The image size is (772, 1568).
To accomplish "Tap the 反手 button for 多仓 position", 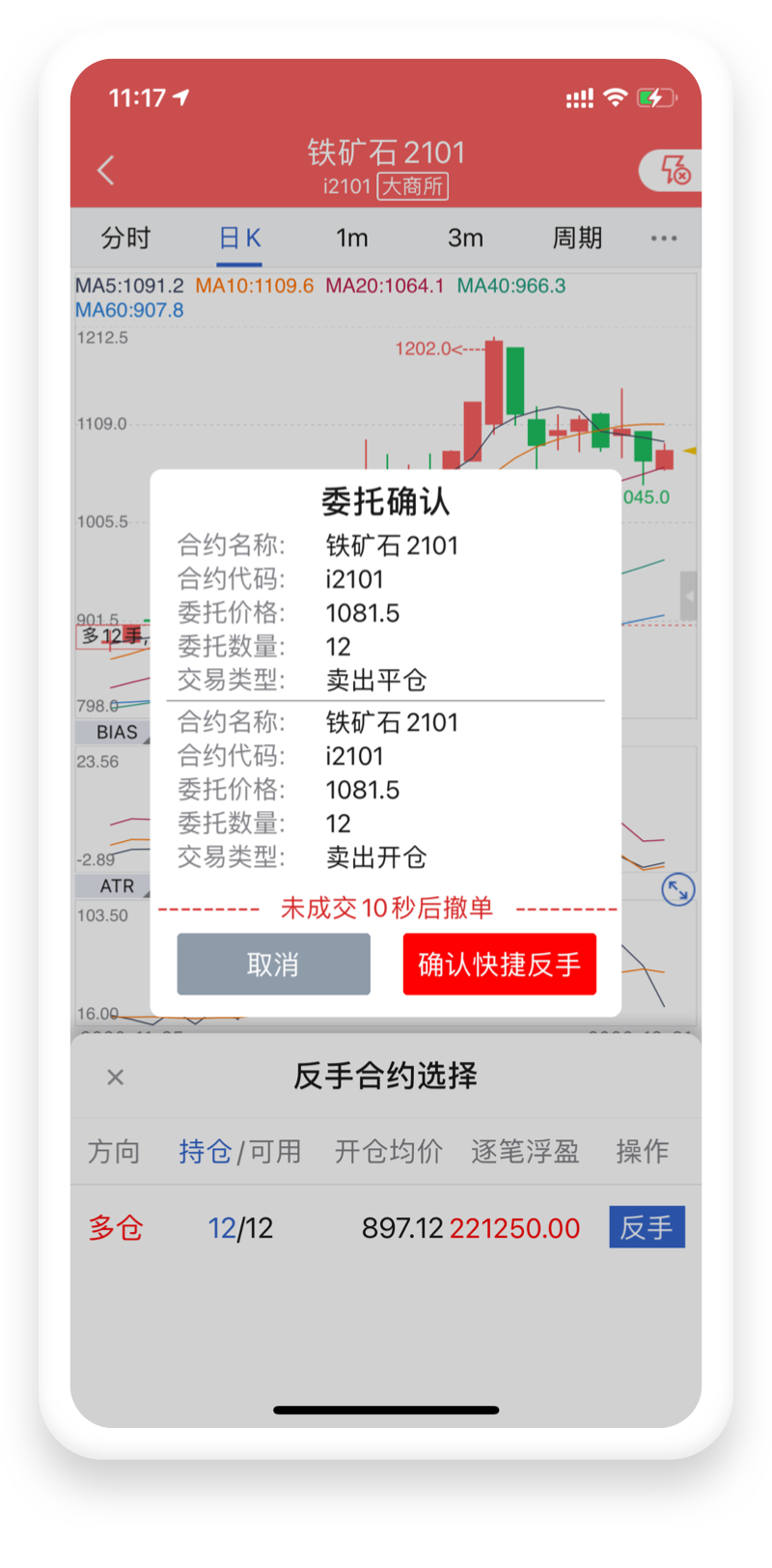I will pyautogui.click(x=647, y=1227).
